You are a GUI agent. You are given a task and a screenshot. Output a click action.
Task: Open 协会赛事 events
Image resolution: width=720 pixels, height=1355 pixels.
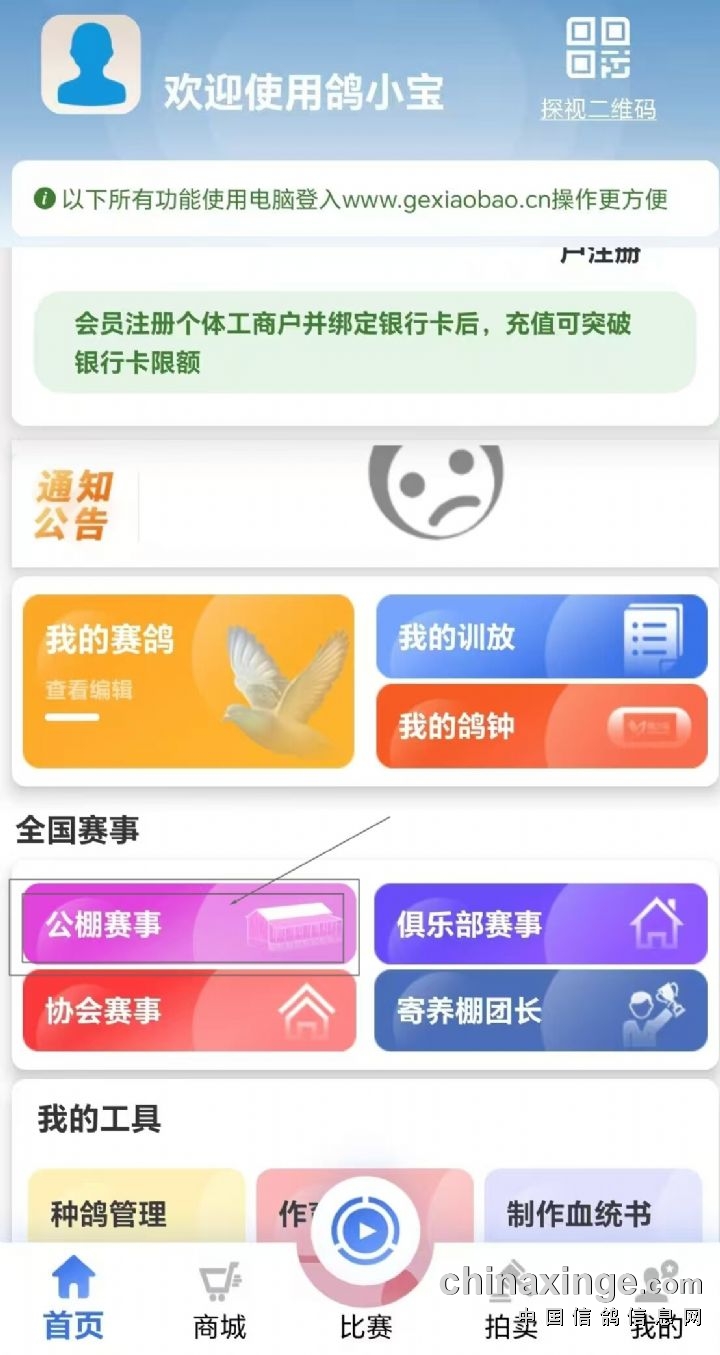[x=188, y=1010]
